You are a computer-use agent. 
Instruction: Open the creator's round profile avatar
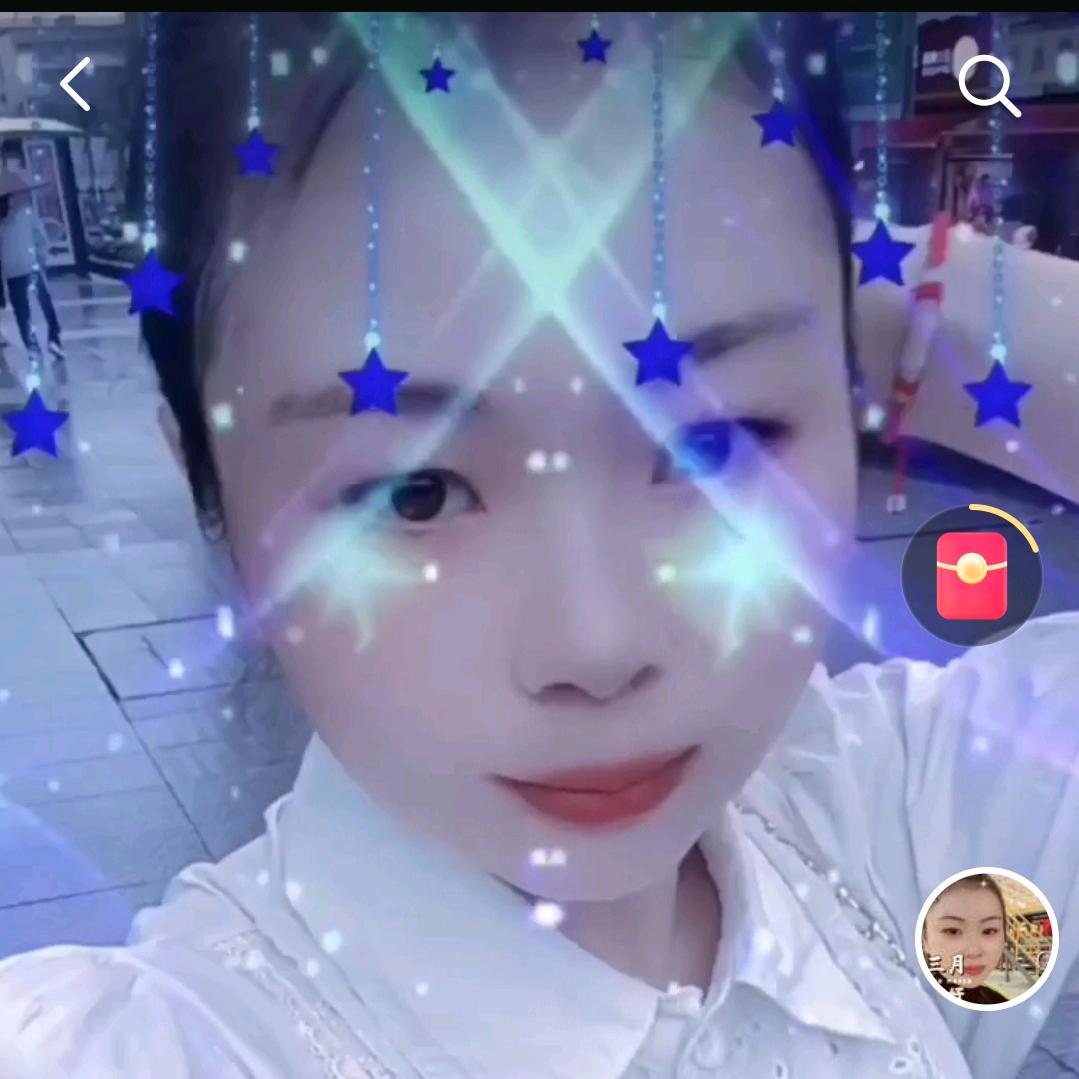[986, 939]
